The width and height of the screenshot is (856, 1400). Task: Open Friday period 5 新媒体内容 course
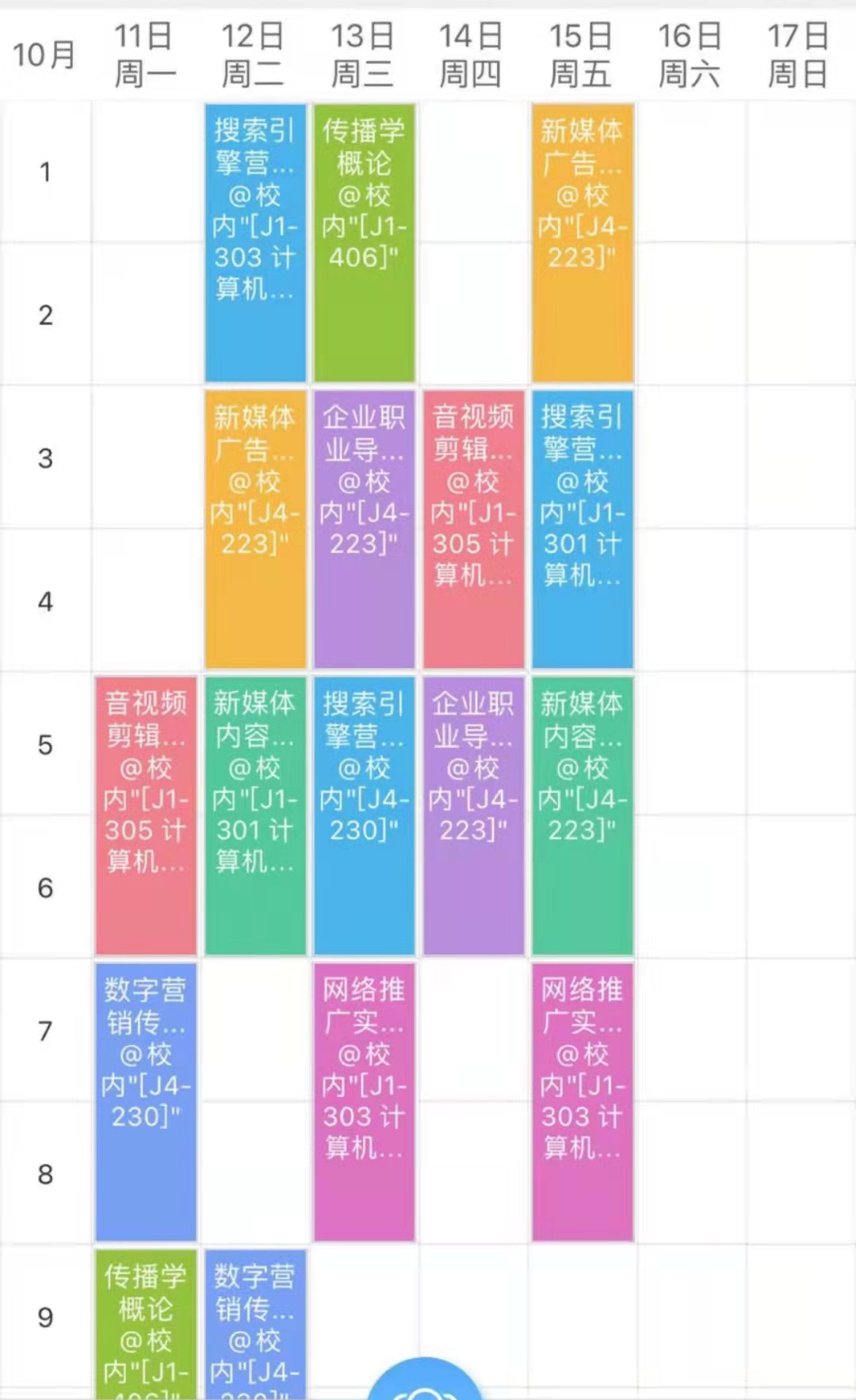583,816
